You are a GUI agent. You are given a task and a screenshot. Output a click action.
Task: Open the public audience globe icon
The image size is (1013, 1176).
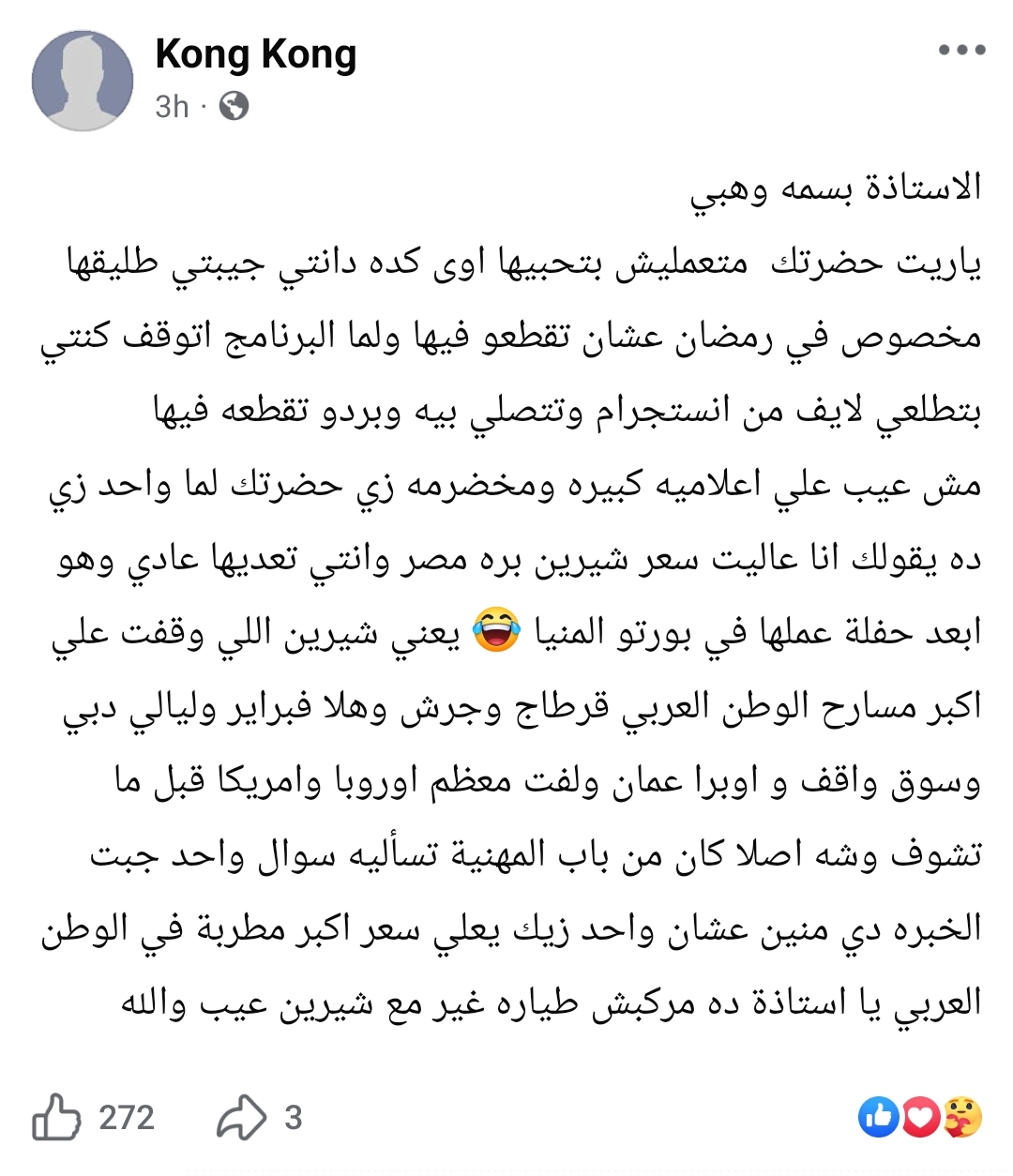[x=234, y=107]
